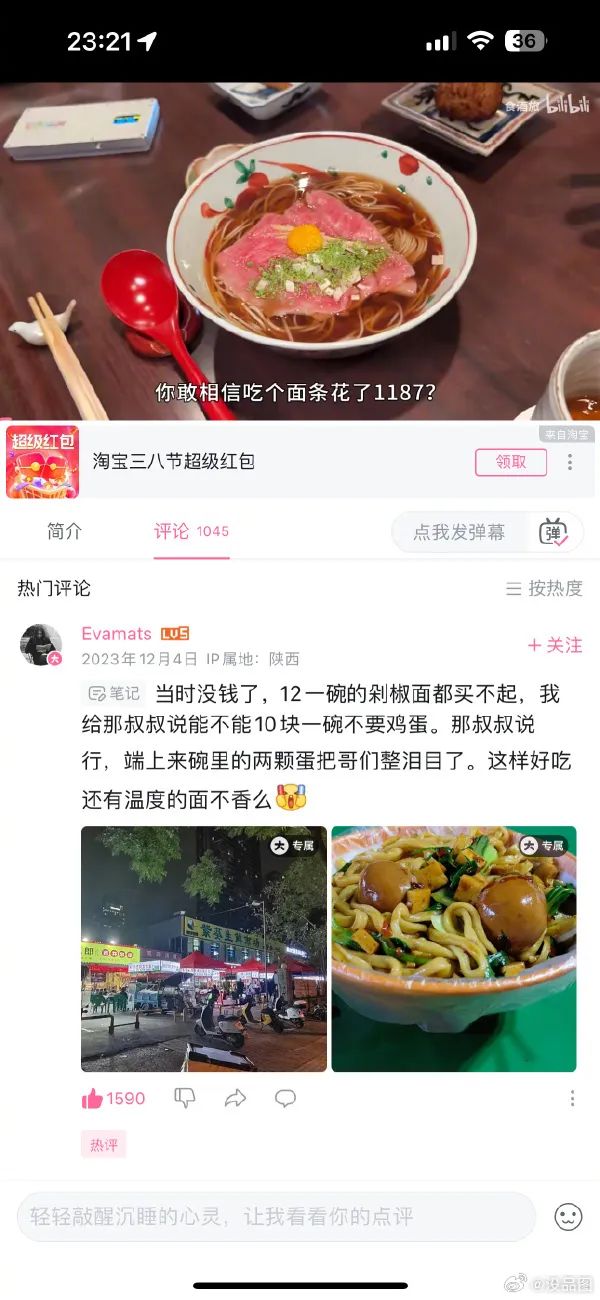Dislike Evamats's comment
Image resolution: width=600 pixels, height=1300 pixels.
(185, 1098)
